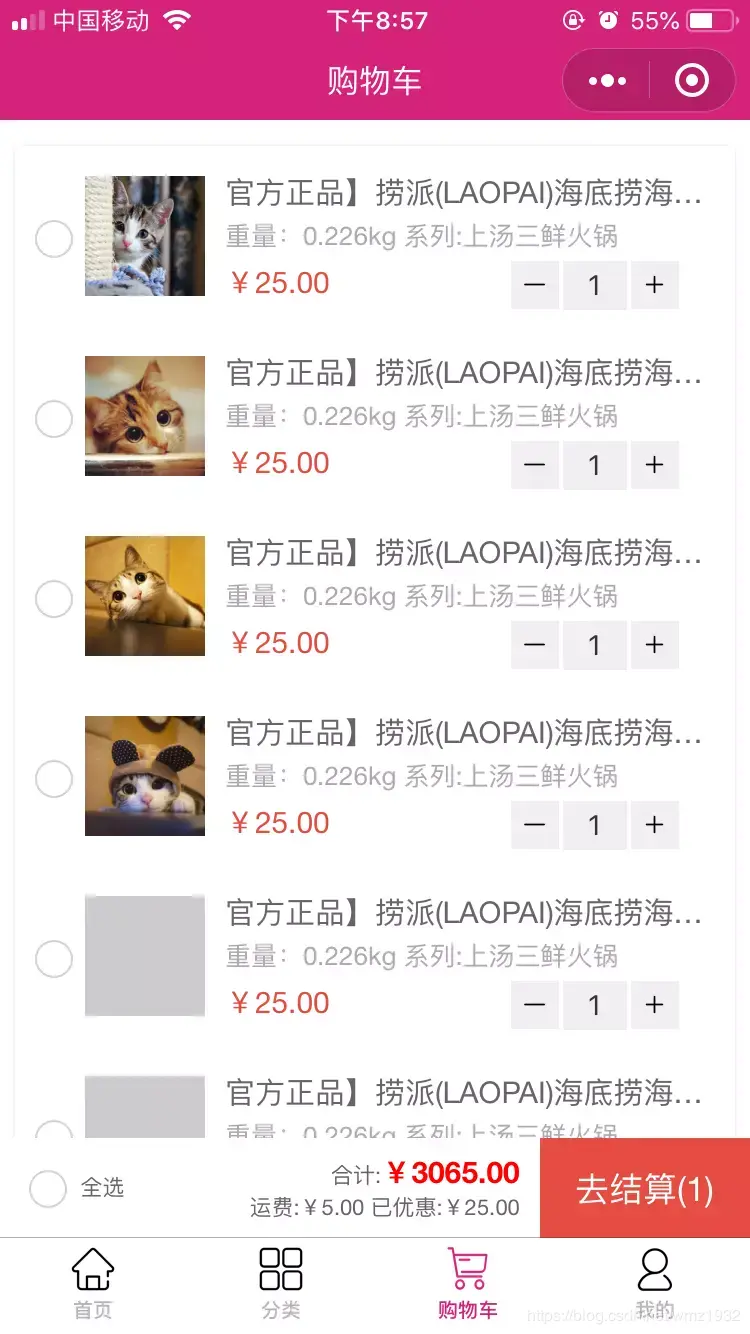Select the second item's selection circle

pyautogui.click(x=53, y=419)
